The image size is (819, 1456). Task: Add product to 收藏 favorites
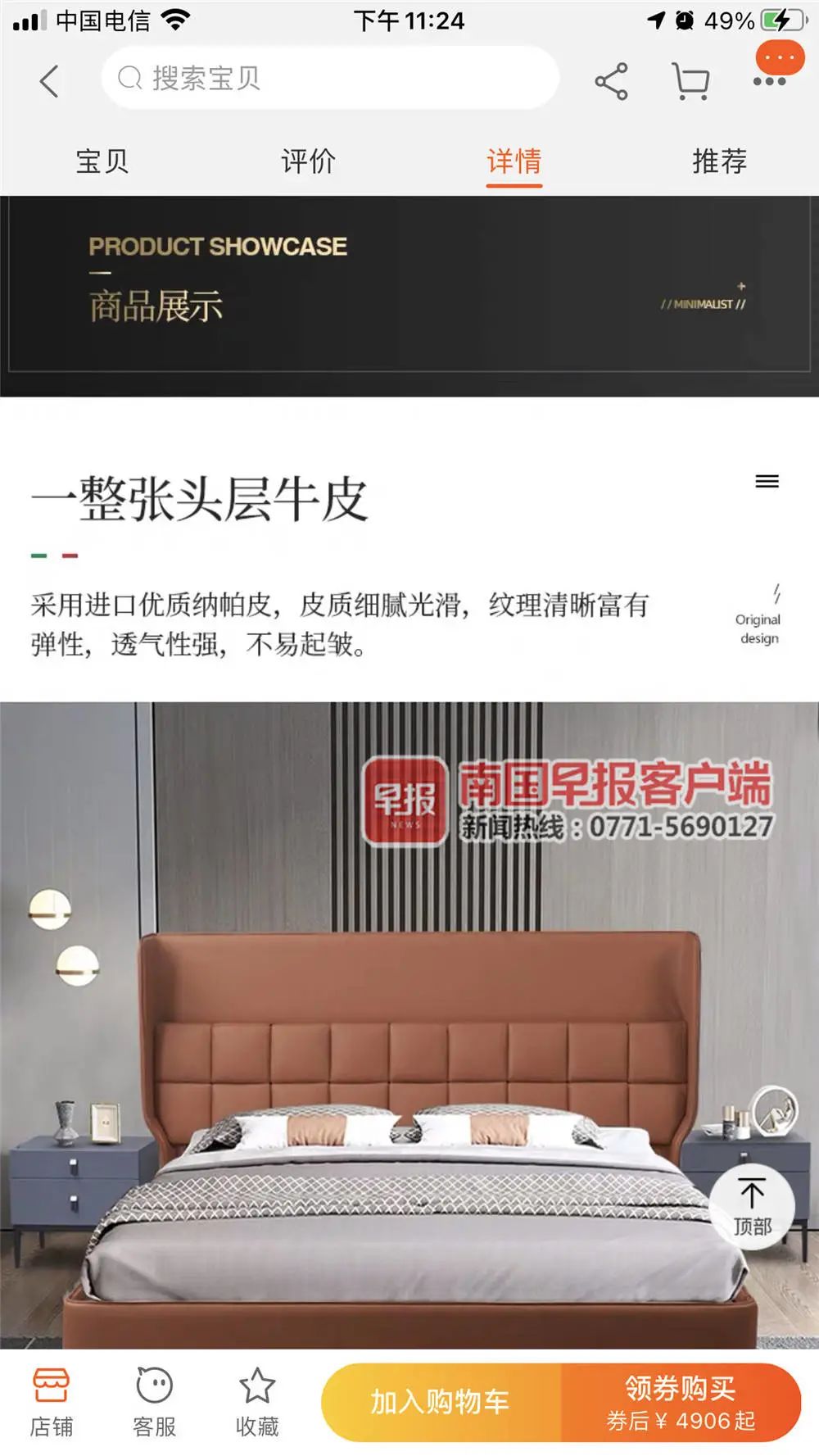[x=257, y=1403]
